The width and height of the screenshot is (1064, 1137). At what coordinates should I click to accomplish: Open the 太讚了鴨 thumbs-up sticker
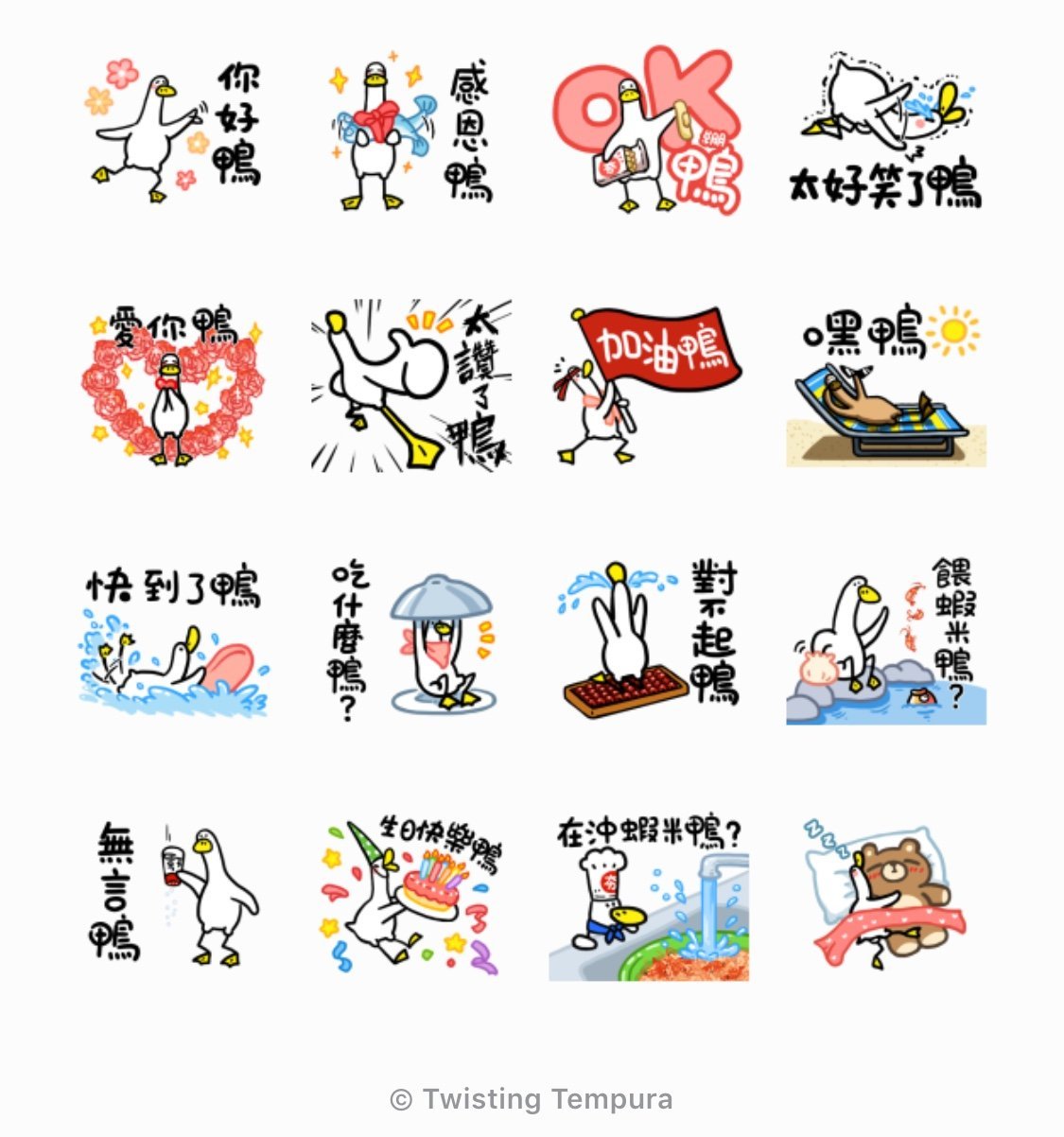click(x=411, y=385)
